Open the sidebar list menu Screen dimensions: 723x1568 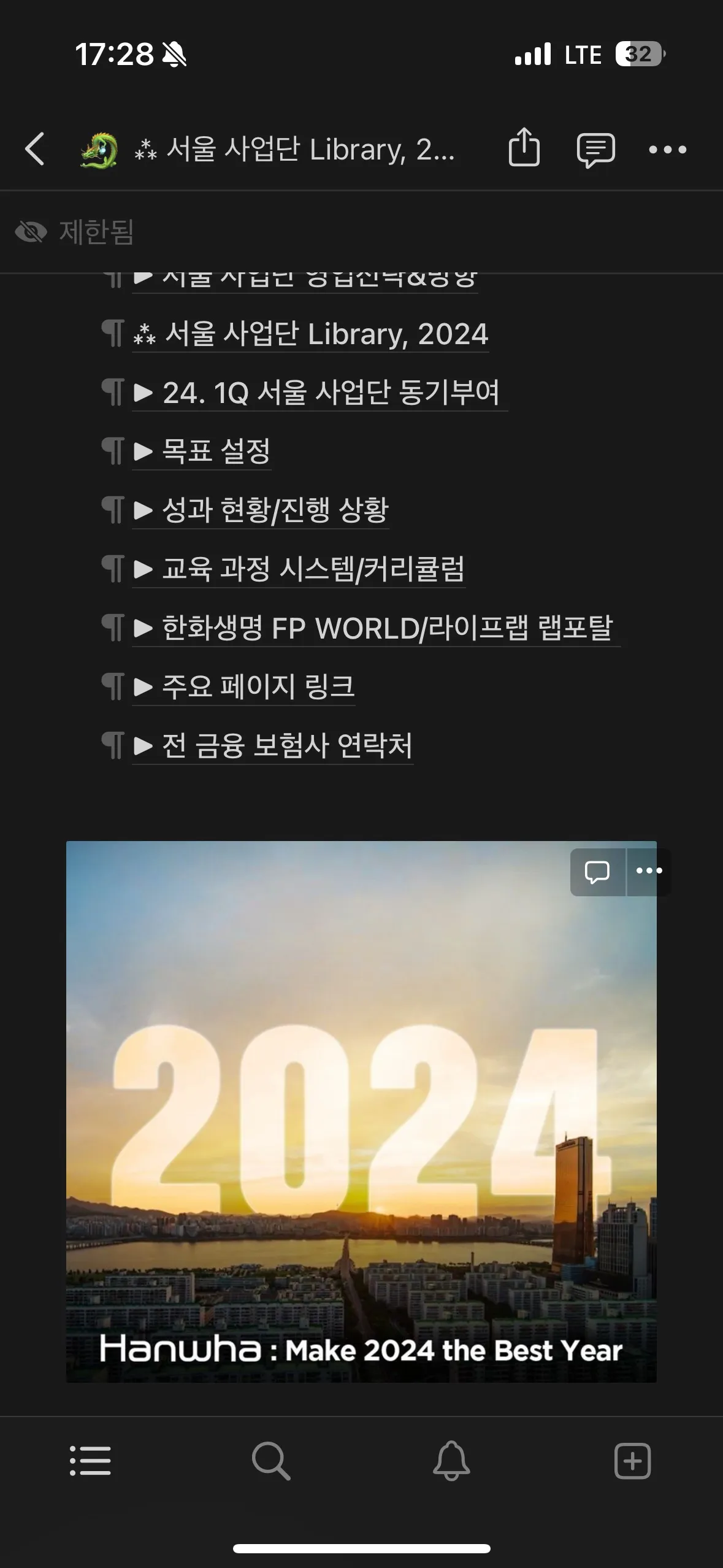point(90,1461)
